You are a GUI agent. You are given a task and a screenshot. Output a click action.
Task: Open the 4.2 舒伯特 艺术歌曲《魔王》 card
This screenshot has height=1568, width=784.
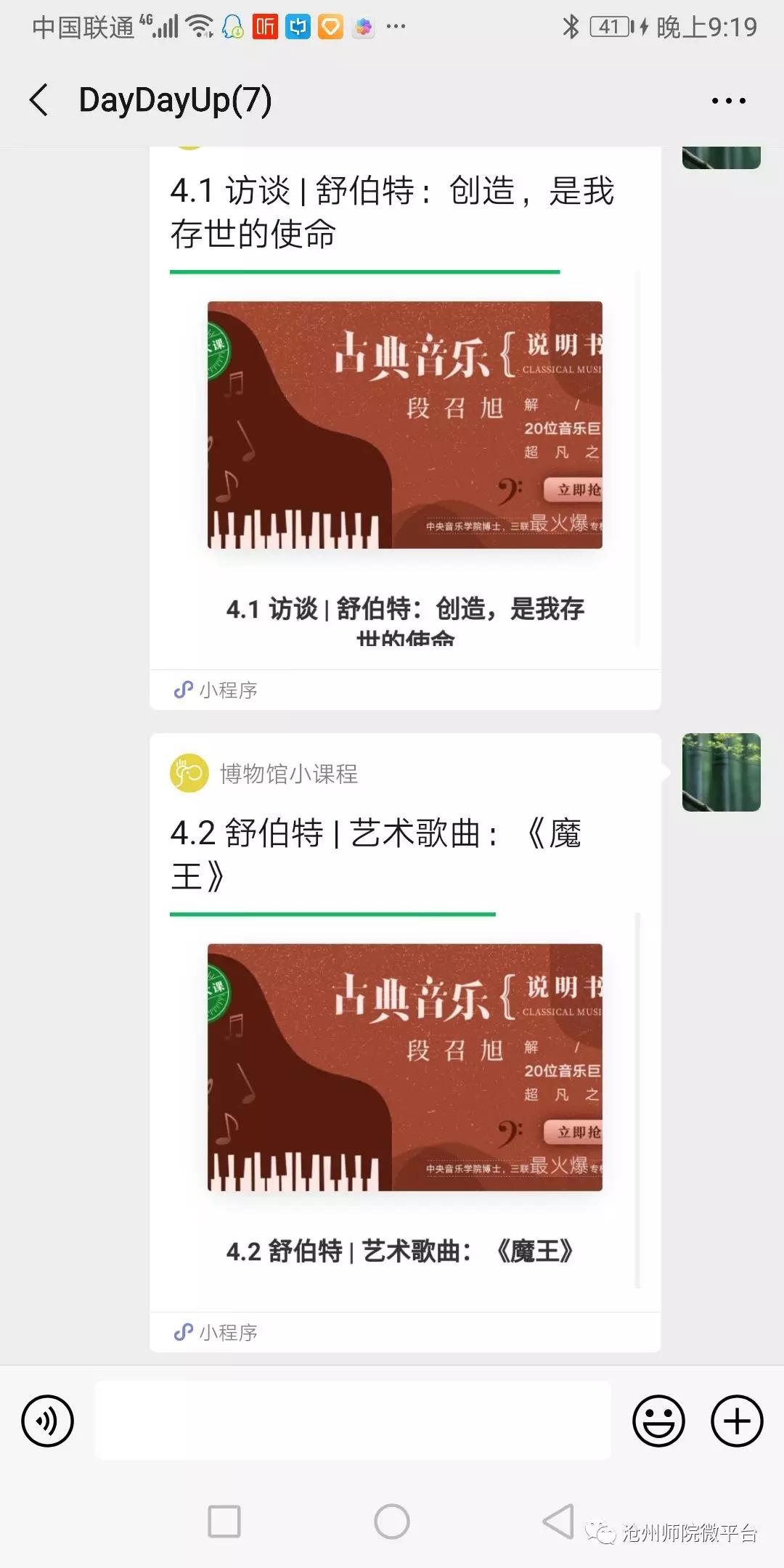[x=404, y=1067]
